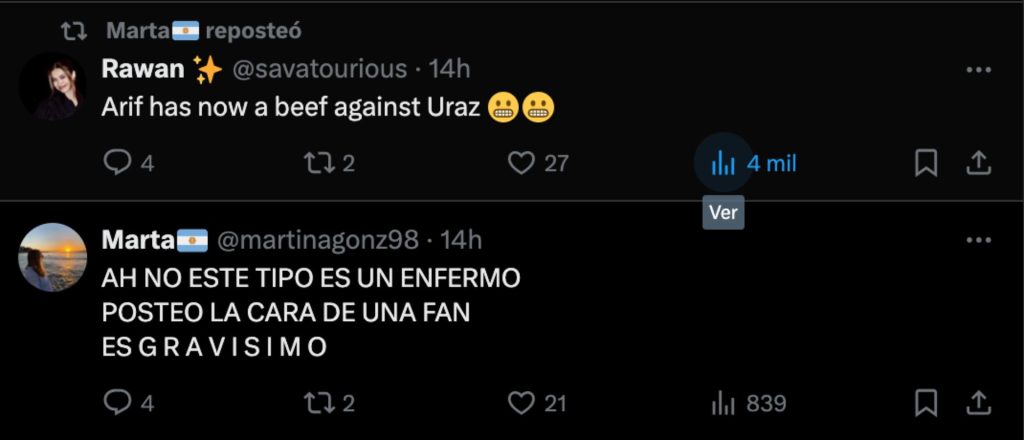1024x440 pixels.
Task: Bookmark Rawan's post
Action: tap(926, 163)
